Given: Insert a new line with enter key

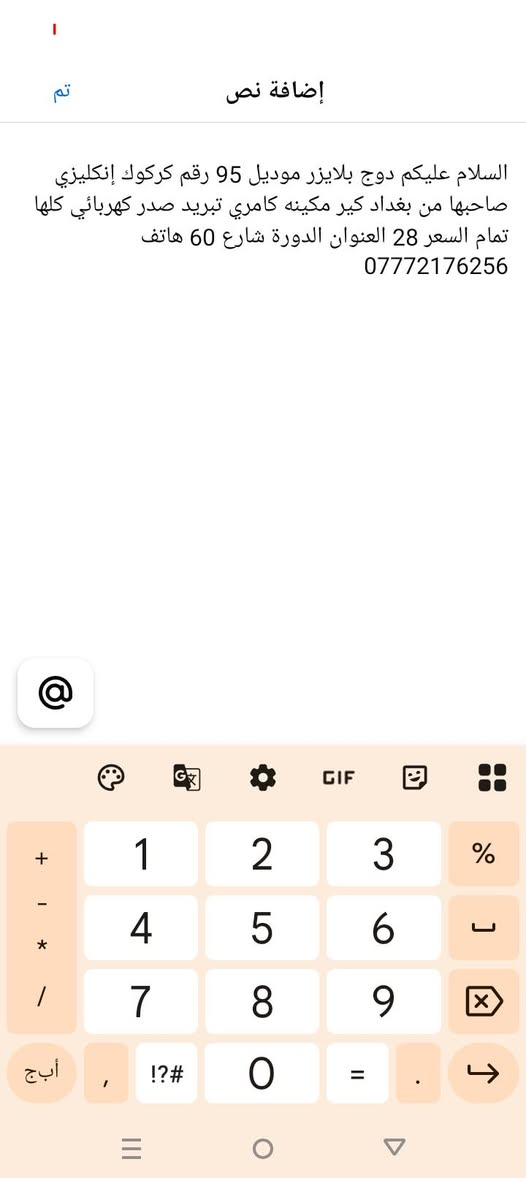Looking at the screenshot, I should (484, 1074).
